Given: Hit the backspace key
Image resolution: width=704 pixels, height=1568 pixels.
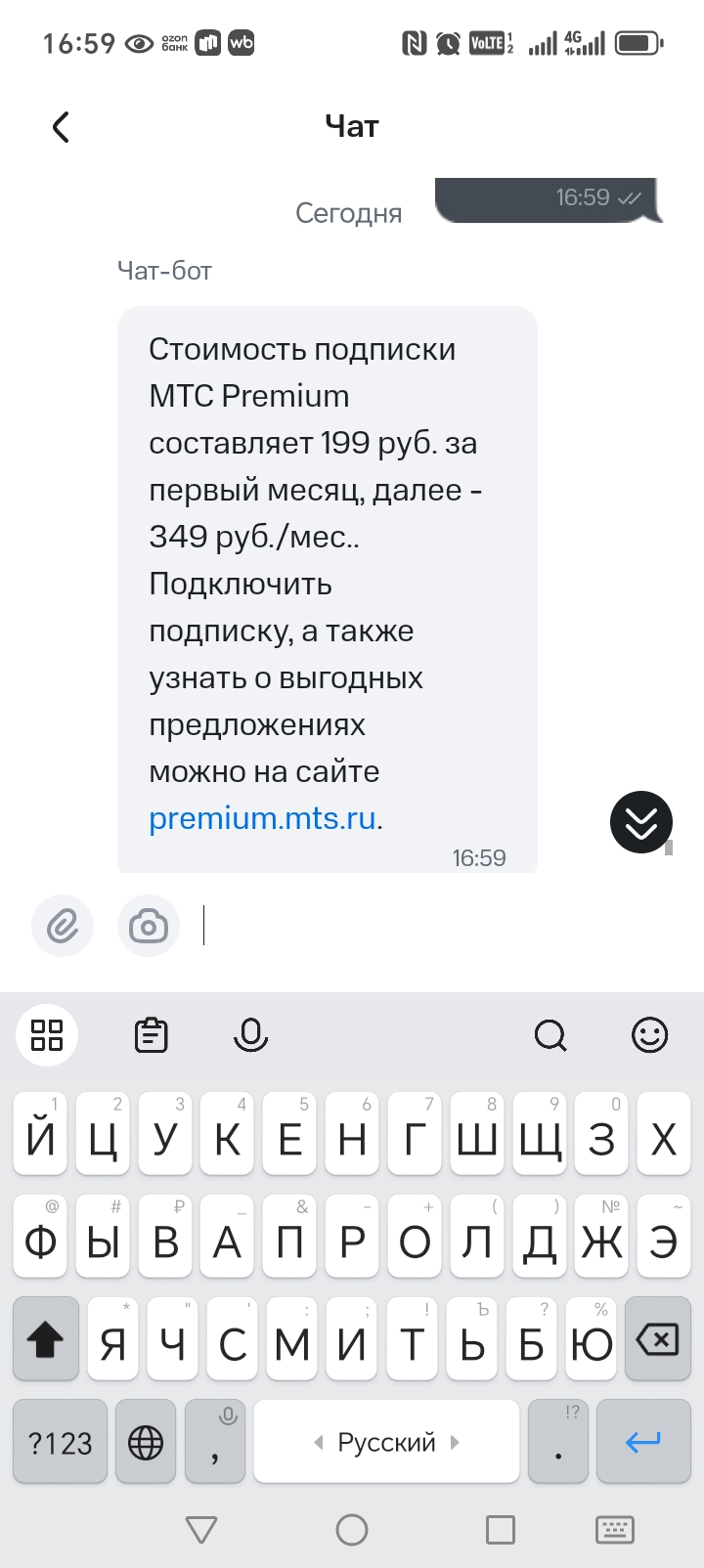Looking at the screenshot, I should coord(657,1339).
